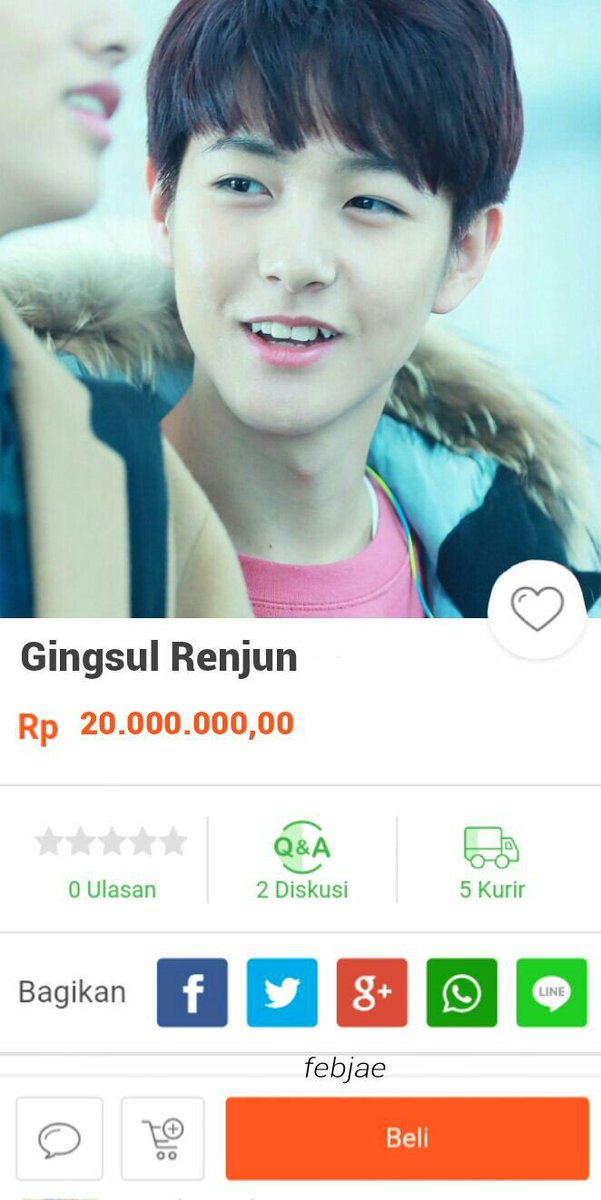The height and width of the screenshot is (1200, 601).
Task: Add Gingsul Renjun to wishlist with heart
Action: coord(537,608)
